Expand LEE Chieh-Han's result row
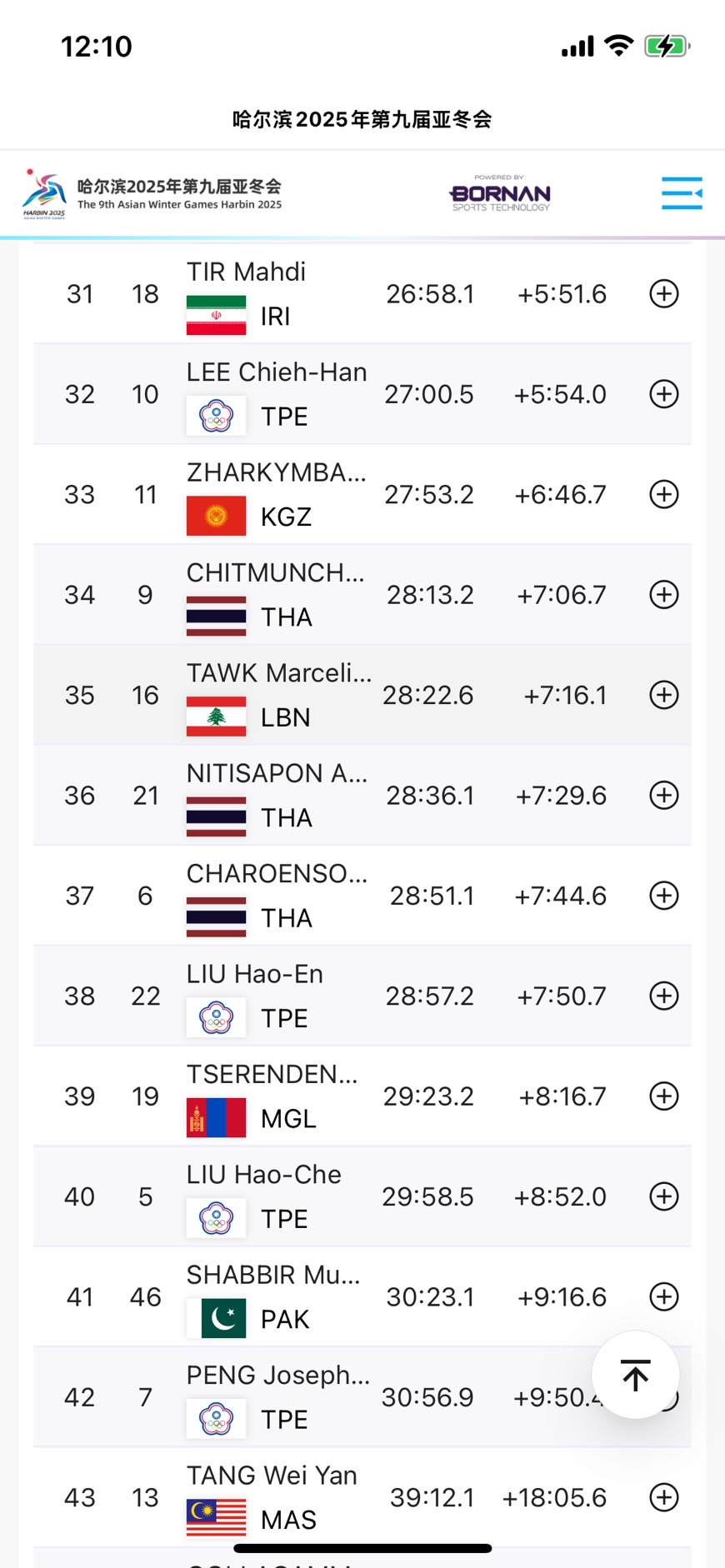This screenshot has width=725, height=1568. pos(663,394)
